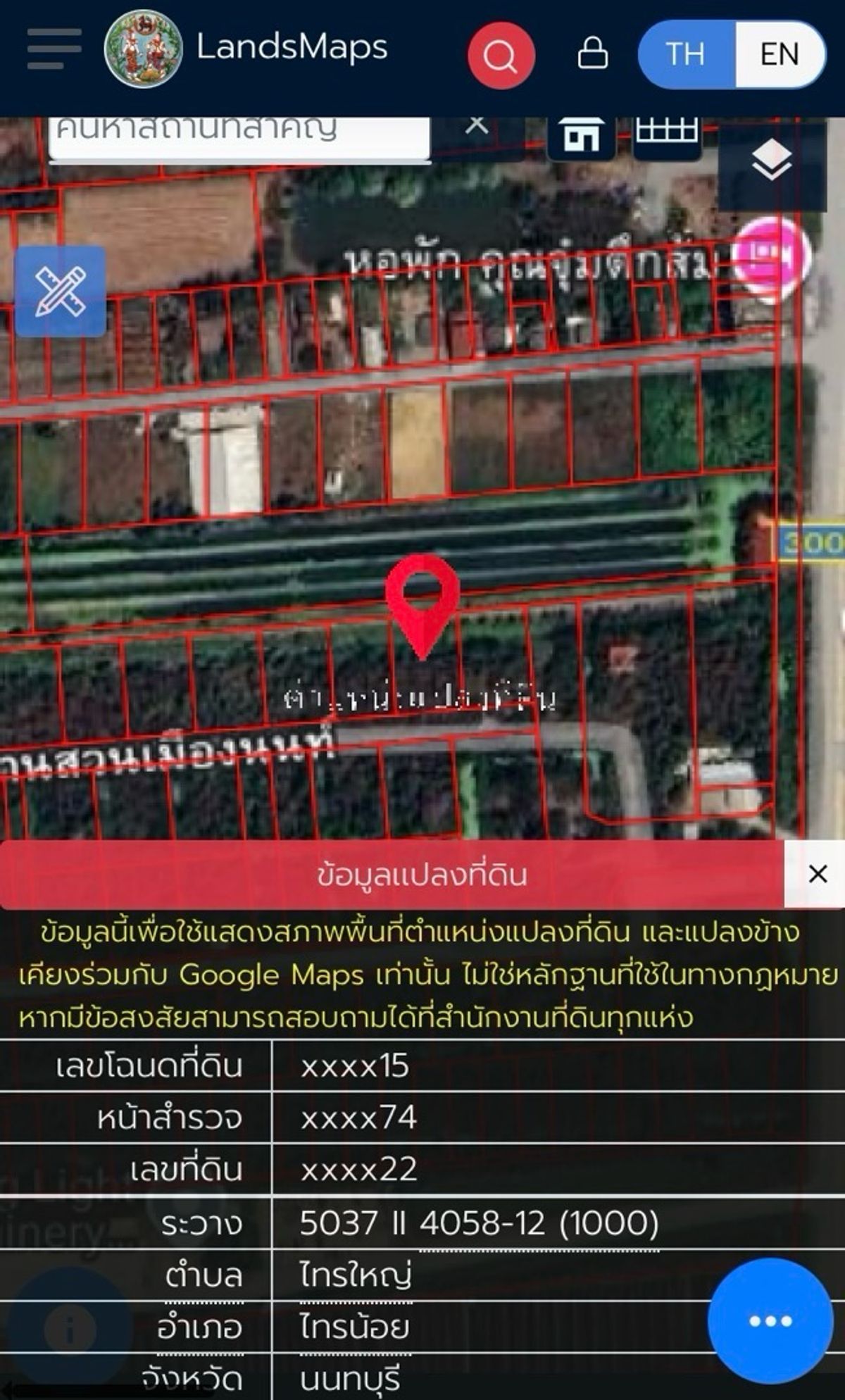Tap the red search button
Viewport: 845px width, 1400px height.
click(501, 55)
